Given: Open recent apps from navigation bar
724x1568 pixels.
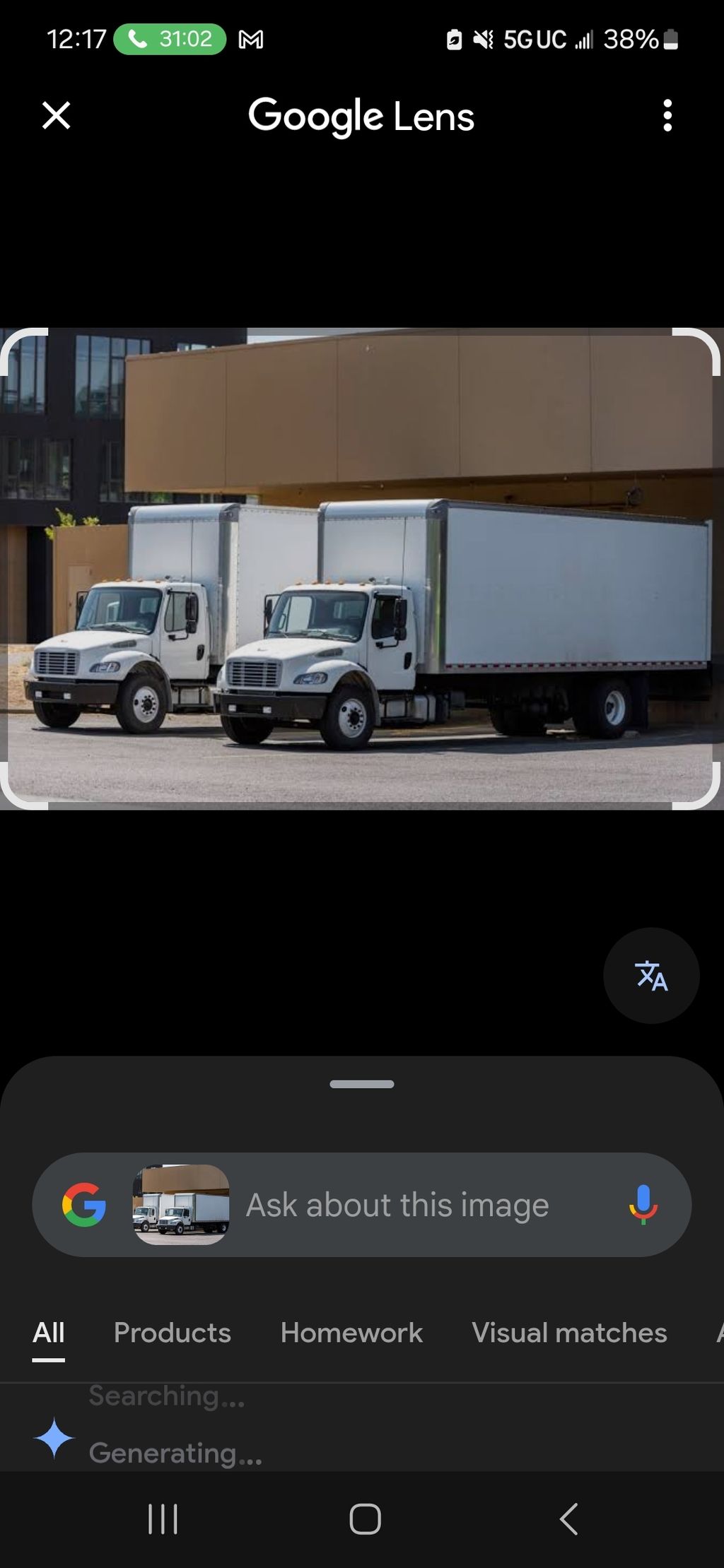Looking at the screenshot, I should (x=163, y=1519).
